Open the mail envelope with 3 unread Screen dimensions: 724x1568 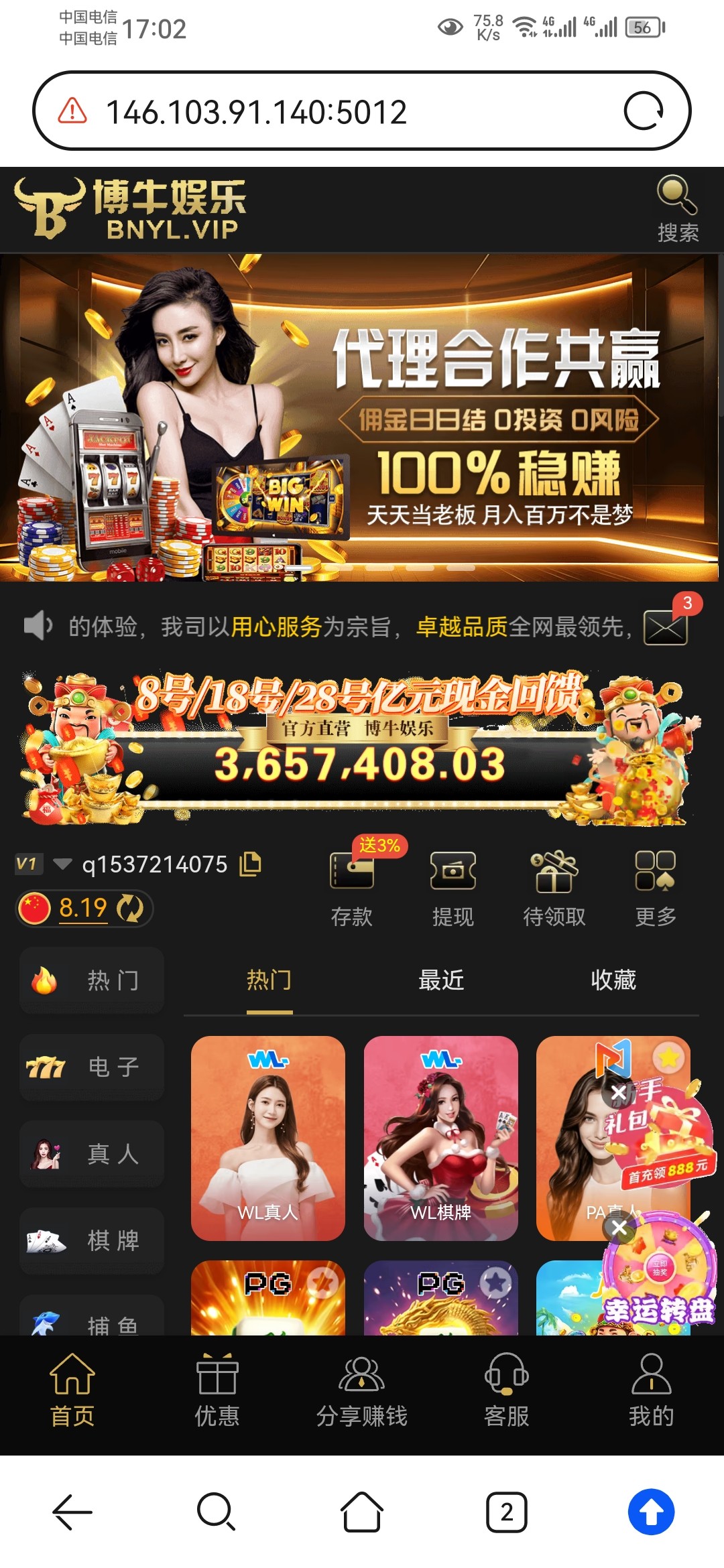click(x=665, y=627)
